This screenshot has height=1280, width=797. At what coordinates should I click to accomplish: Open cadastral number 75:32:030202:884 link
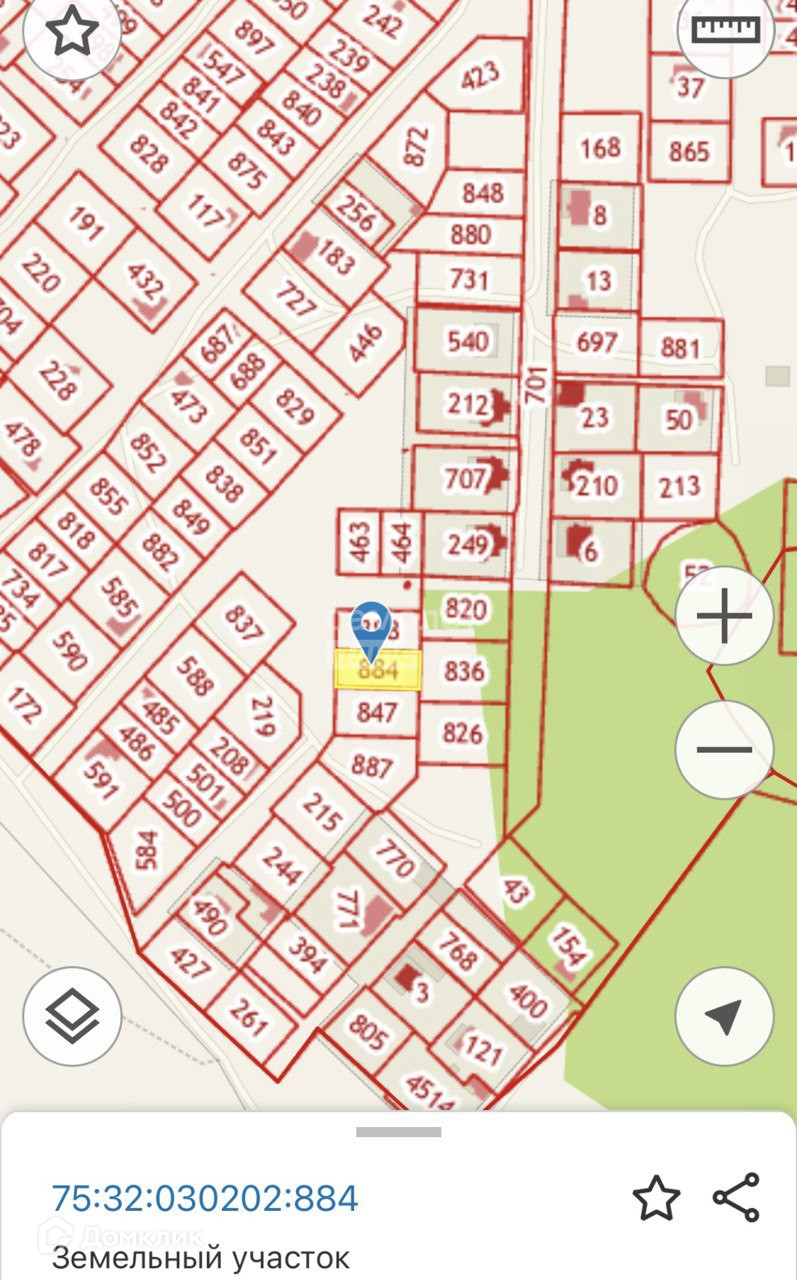[205, 1198]
